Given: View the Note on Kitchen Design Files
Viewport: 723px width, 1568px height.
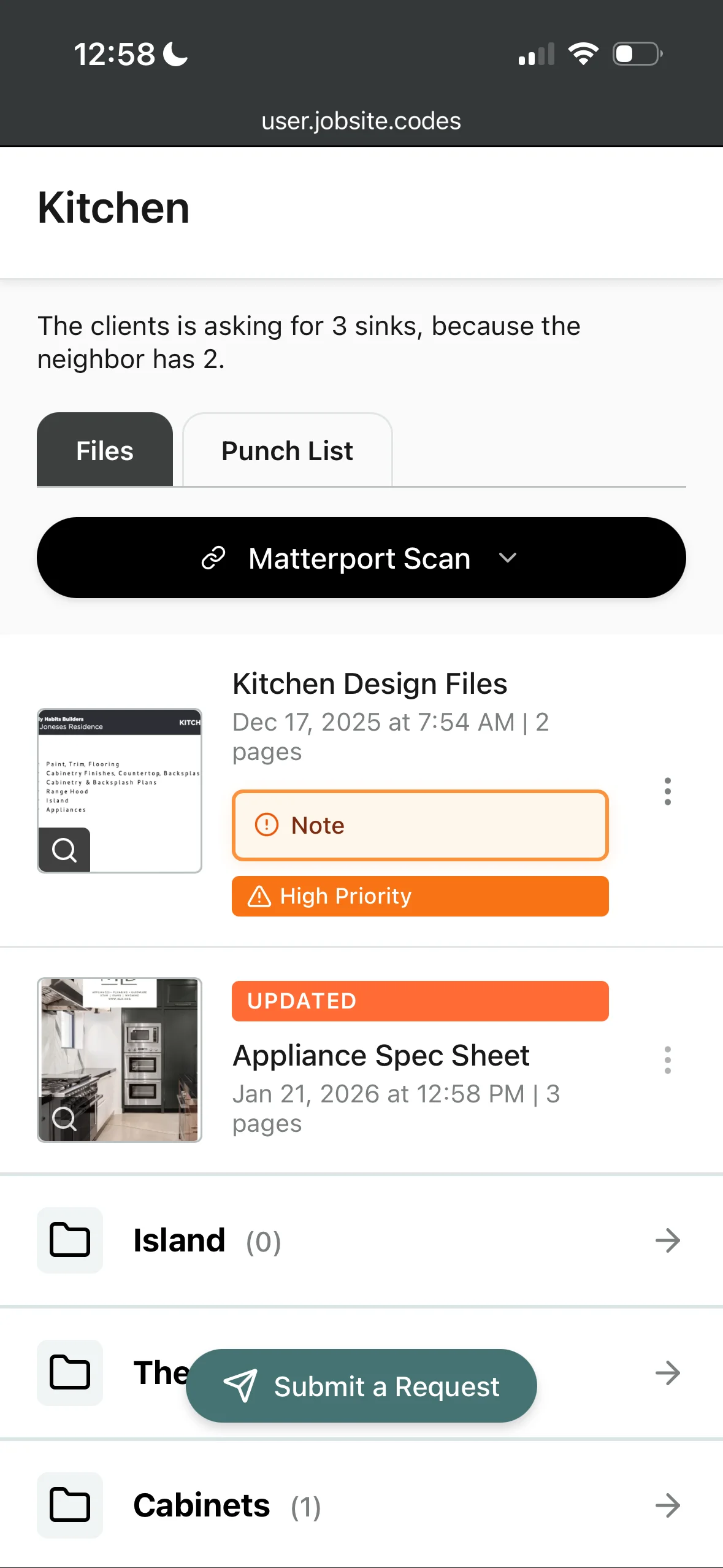Looking at the screenshot, I should 420,825.
